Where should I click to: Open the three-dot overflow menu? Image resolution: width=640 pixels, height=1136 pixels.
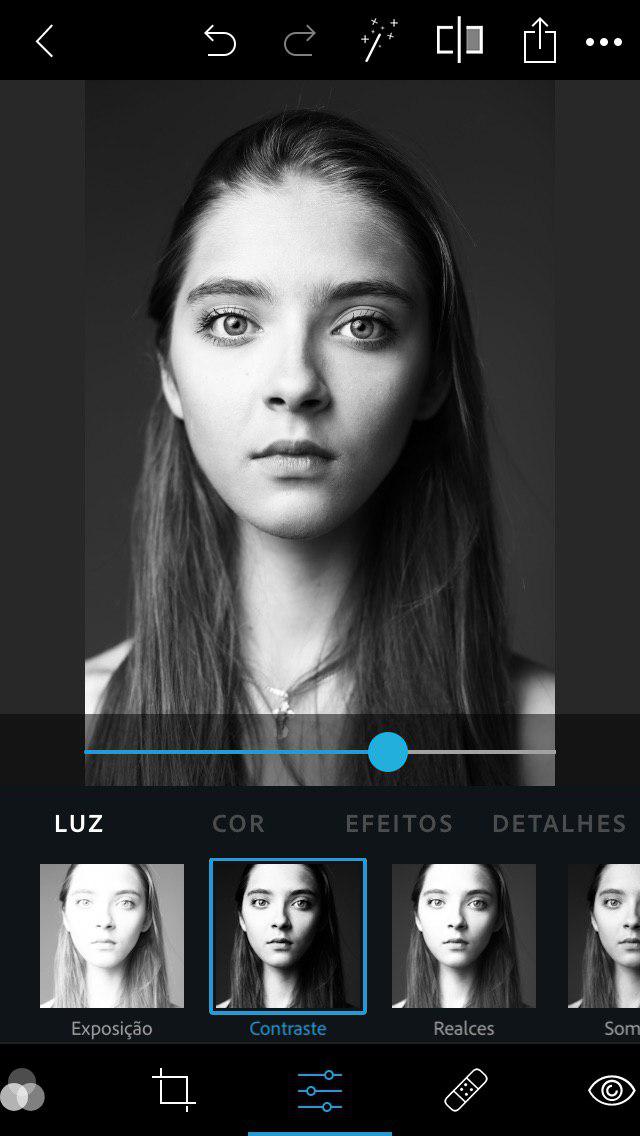pos(604,42)
